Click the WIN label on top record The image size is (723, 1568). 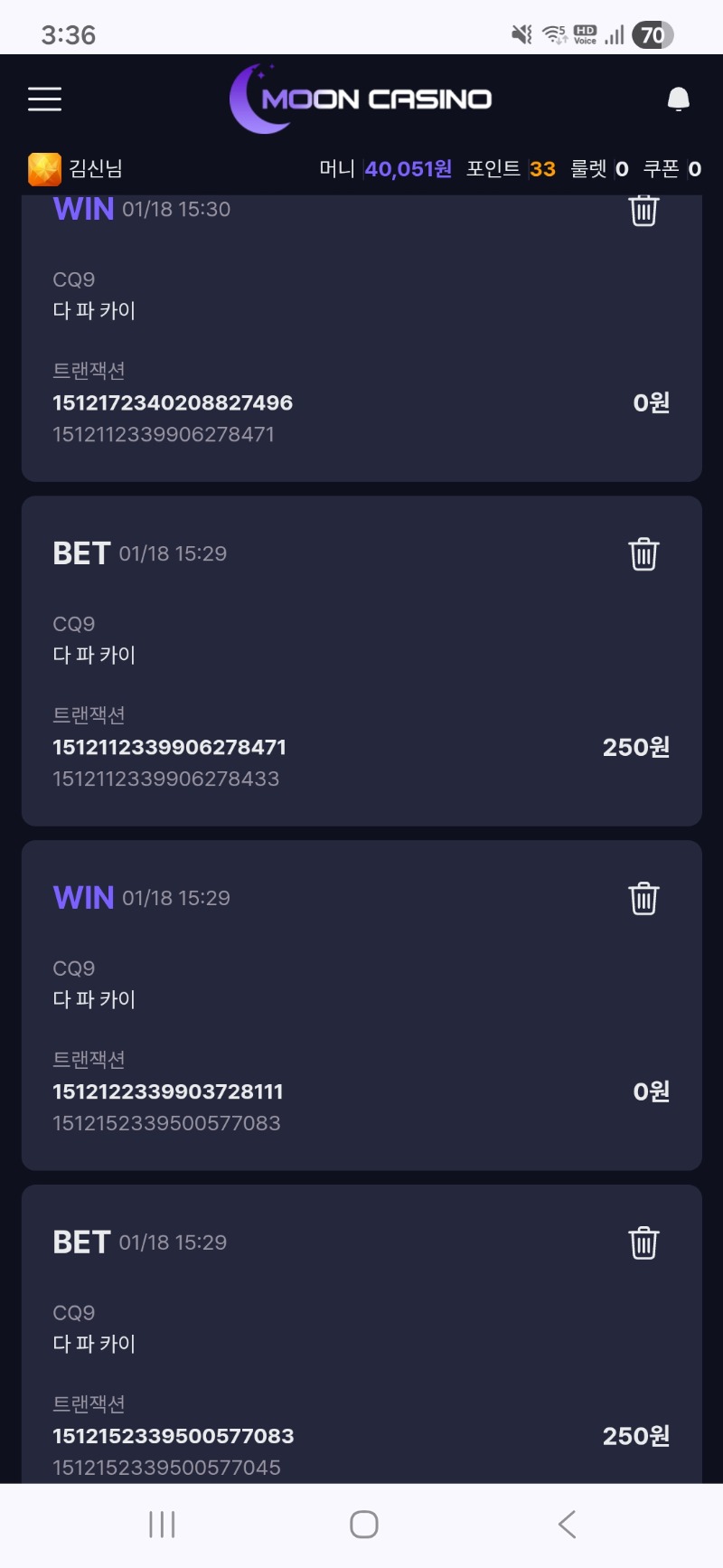click(82, 209)
